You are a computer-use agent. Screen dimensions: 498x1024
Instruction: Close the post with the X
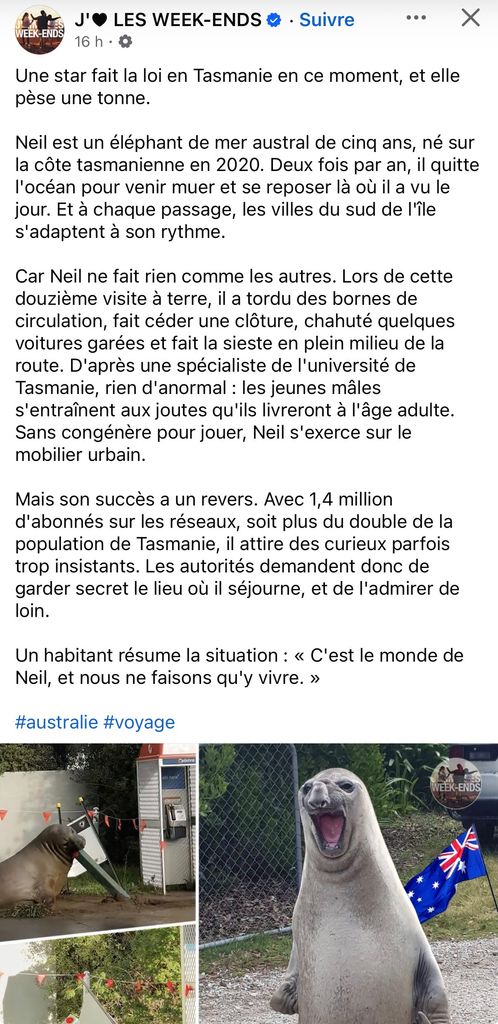(x=471, y=18)
